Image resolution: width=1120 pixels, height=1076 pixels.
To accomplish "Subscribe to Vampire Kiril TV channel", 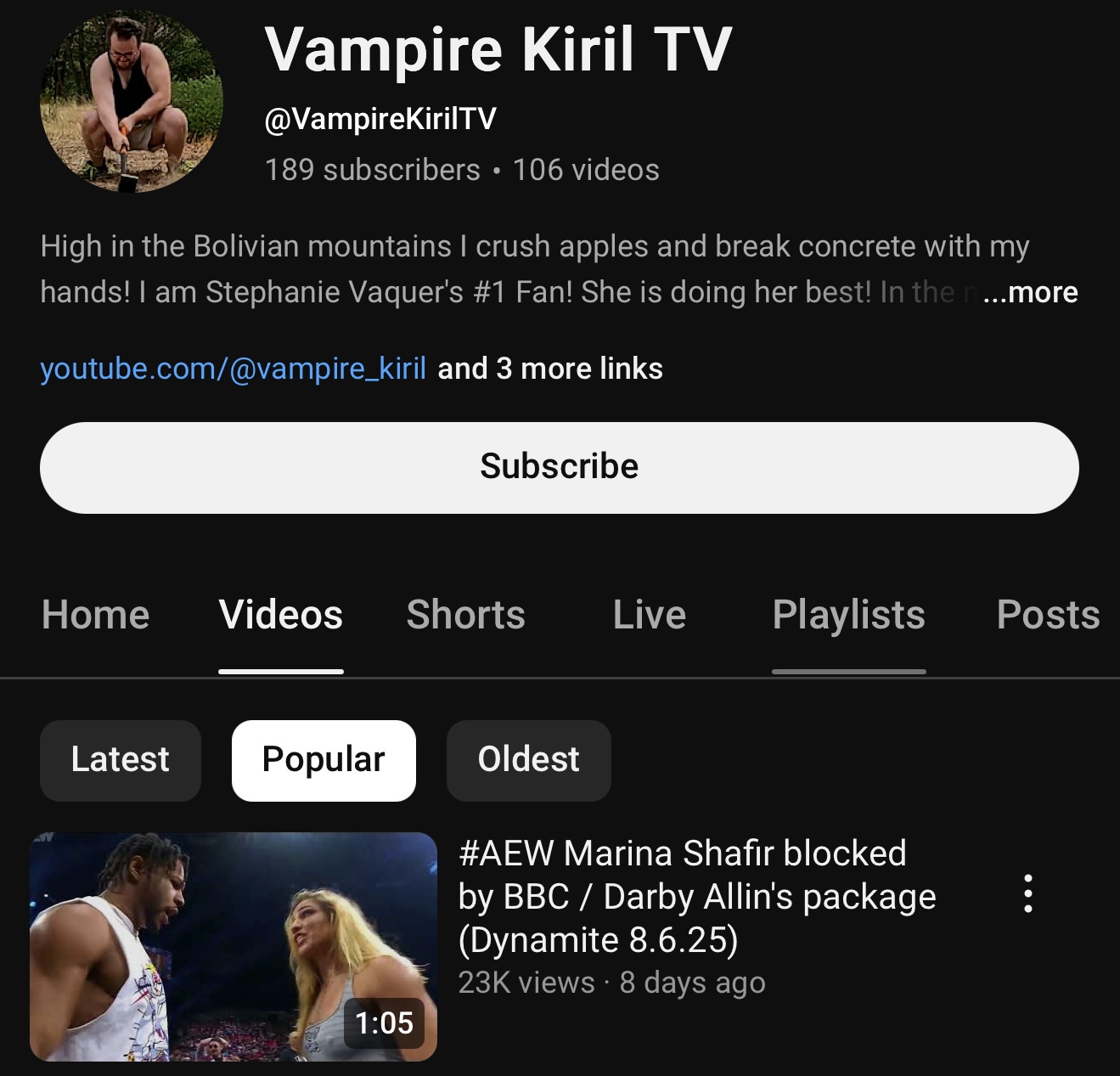I will (559, 467).
